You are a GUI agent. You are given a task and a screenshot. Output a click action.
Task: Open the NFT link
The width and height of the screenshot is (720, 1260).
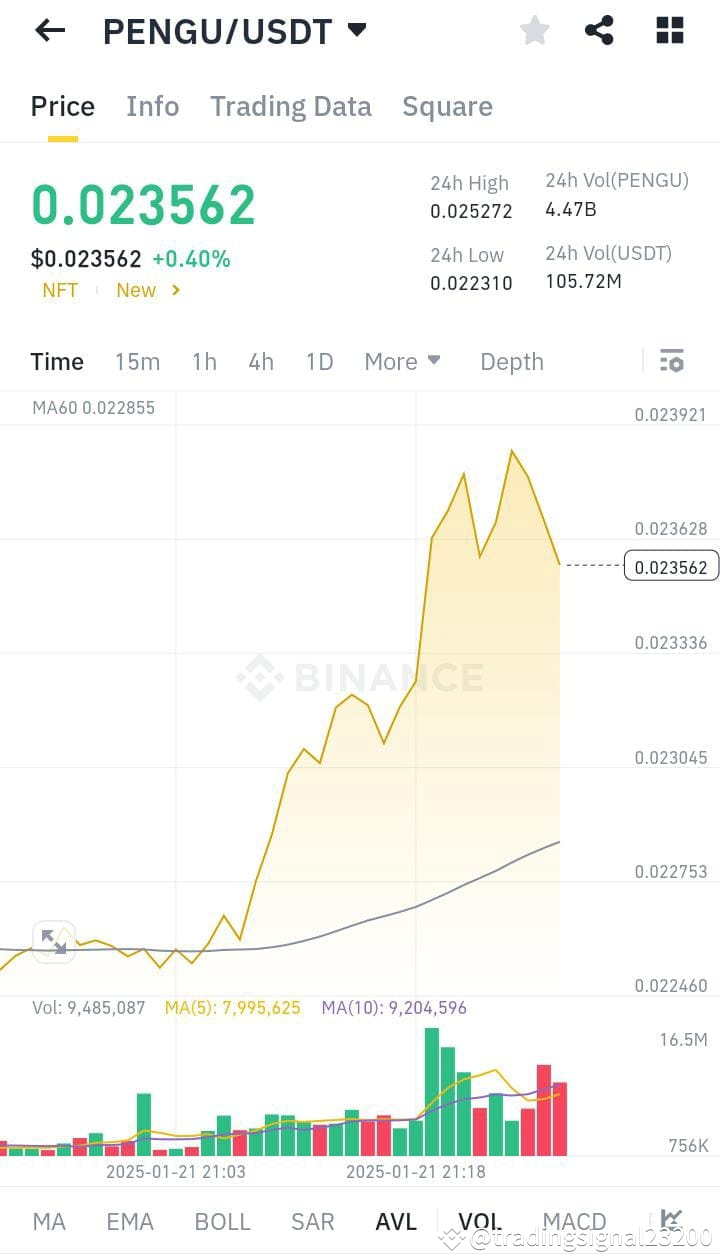60,290
